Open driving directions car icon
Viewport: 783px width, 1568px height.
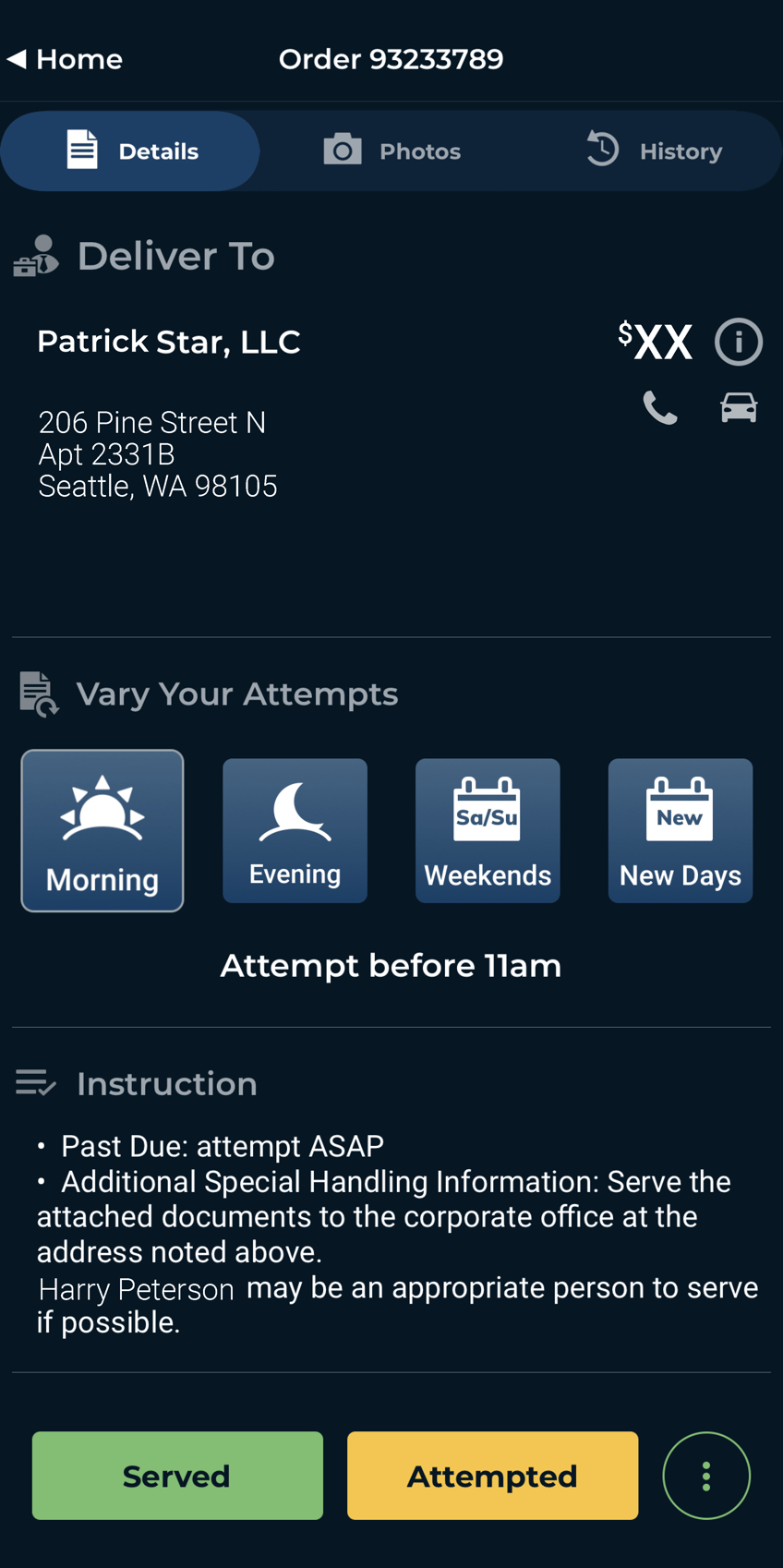tap(738, 407)
